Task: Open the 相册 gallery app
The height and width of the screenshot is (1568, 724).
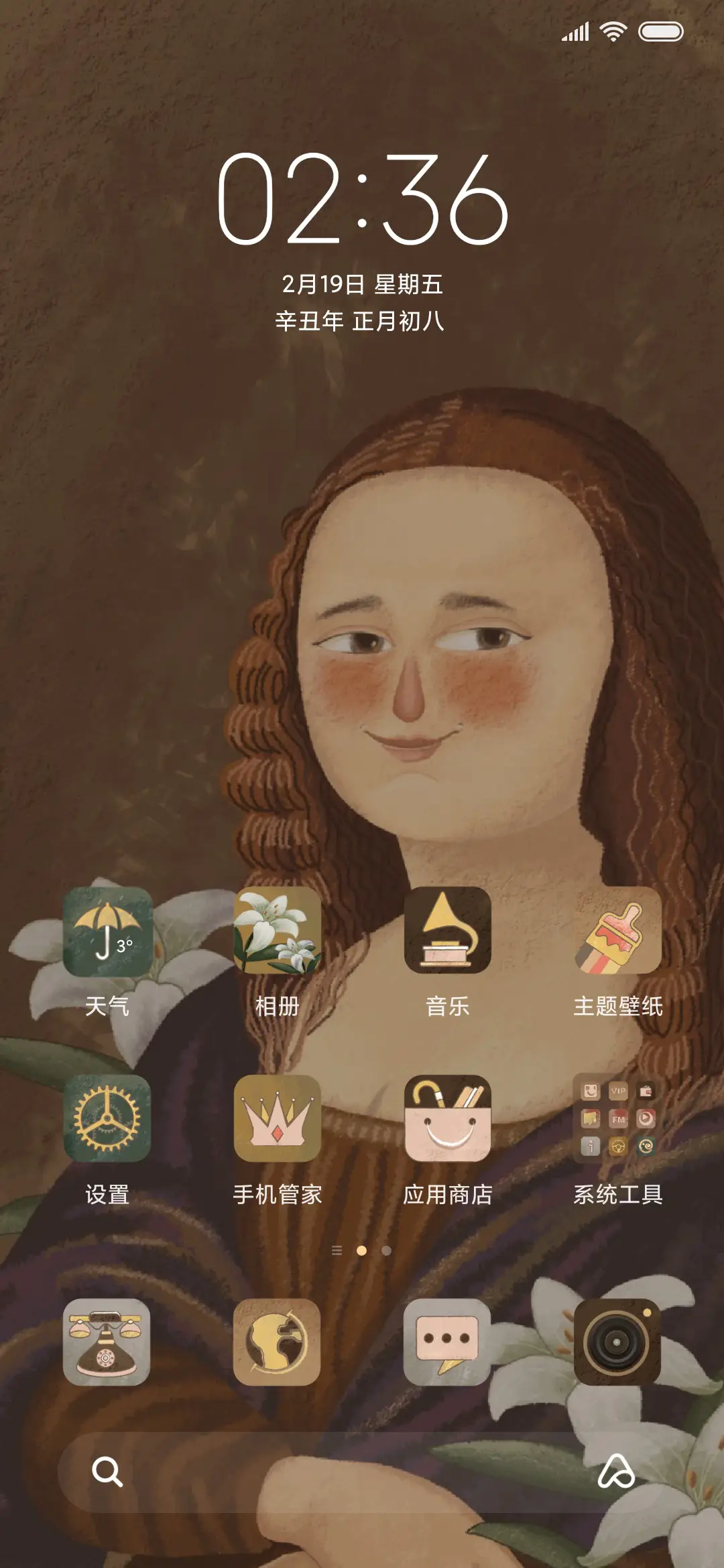Action: coord(277,931)
